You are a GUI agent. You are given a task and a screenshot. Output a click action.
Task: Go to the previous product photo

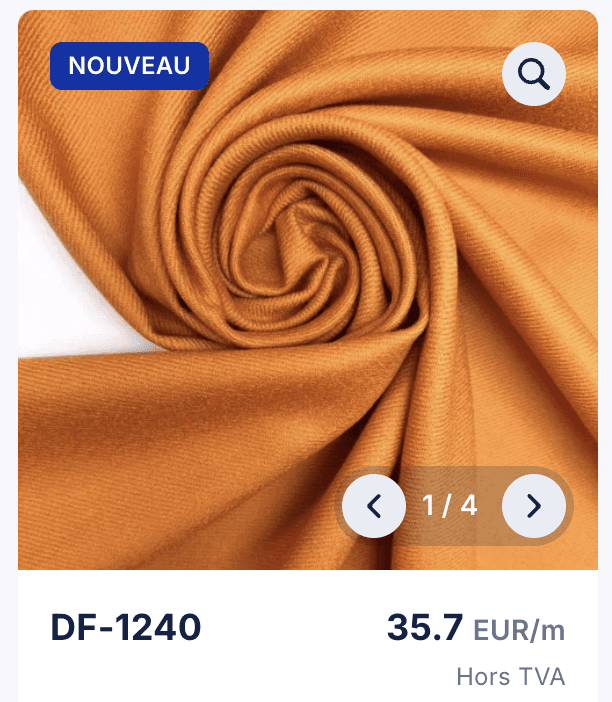[374, 506]
